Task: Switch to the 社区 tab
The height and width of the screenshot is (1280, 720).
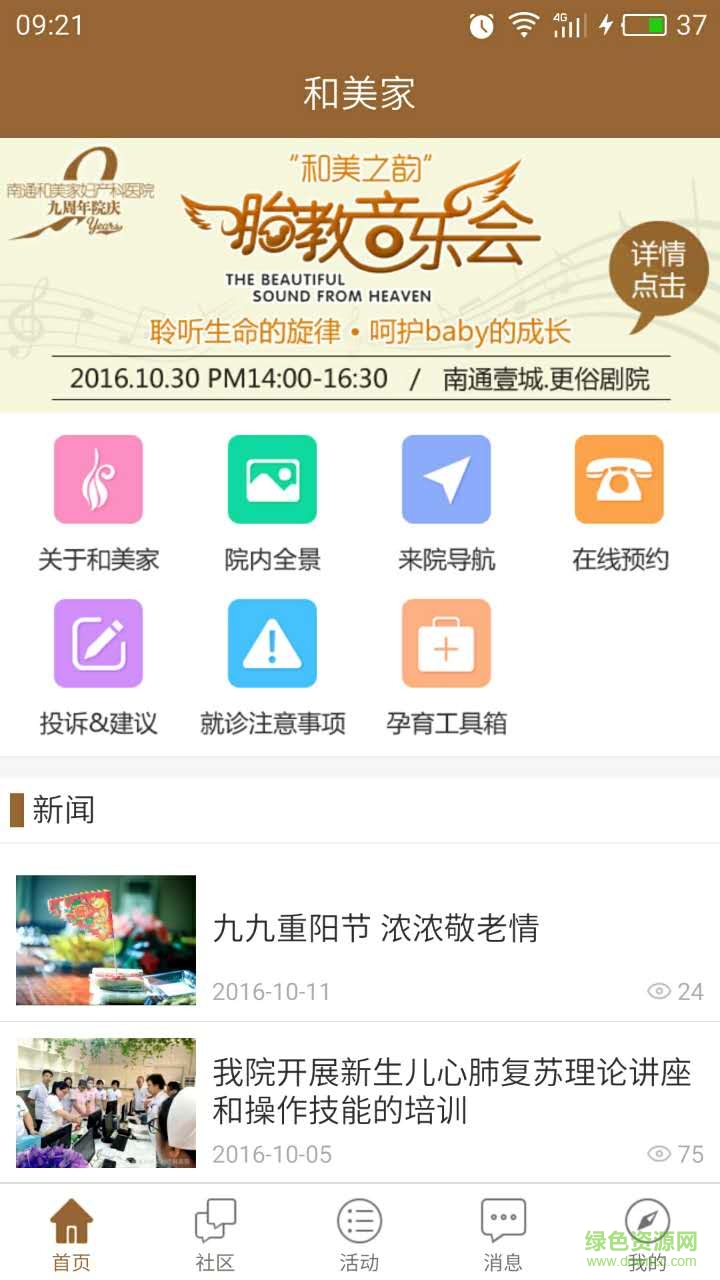Action: pos(215,1234)
